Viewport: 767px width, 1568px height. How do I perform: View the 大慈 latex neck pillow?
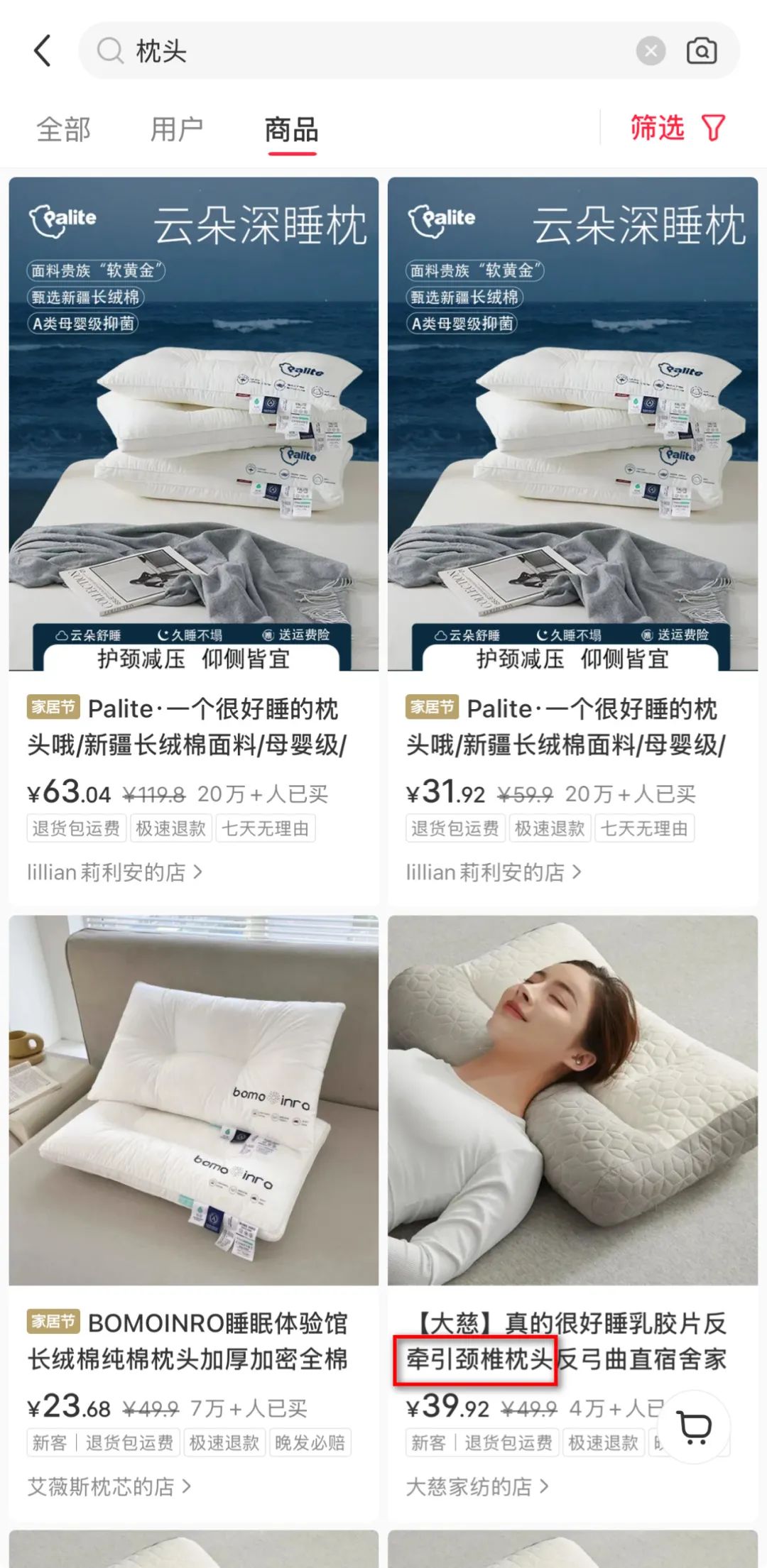(572, 1100)
